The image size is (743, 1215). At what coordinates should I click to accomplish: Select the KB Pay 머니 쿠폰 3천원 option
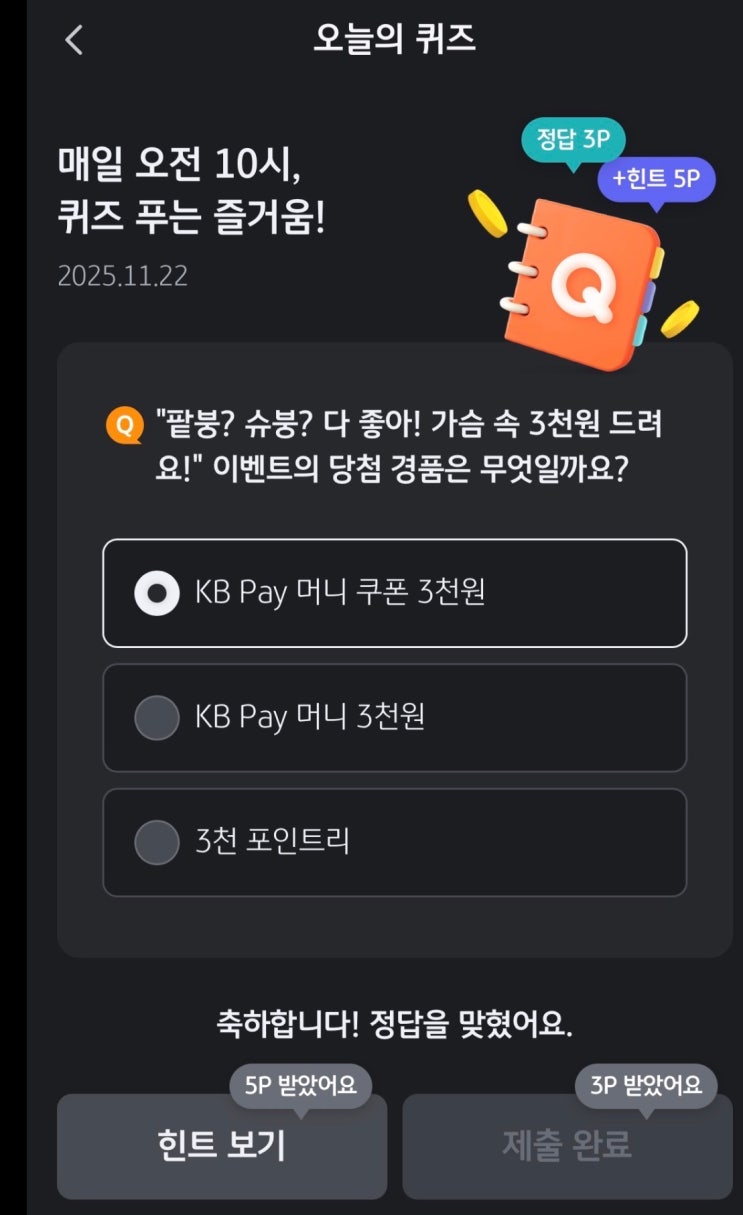(x=394, y=593)
